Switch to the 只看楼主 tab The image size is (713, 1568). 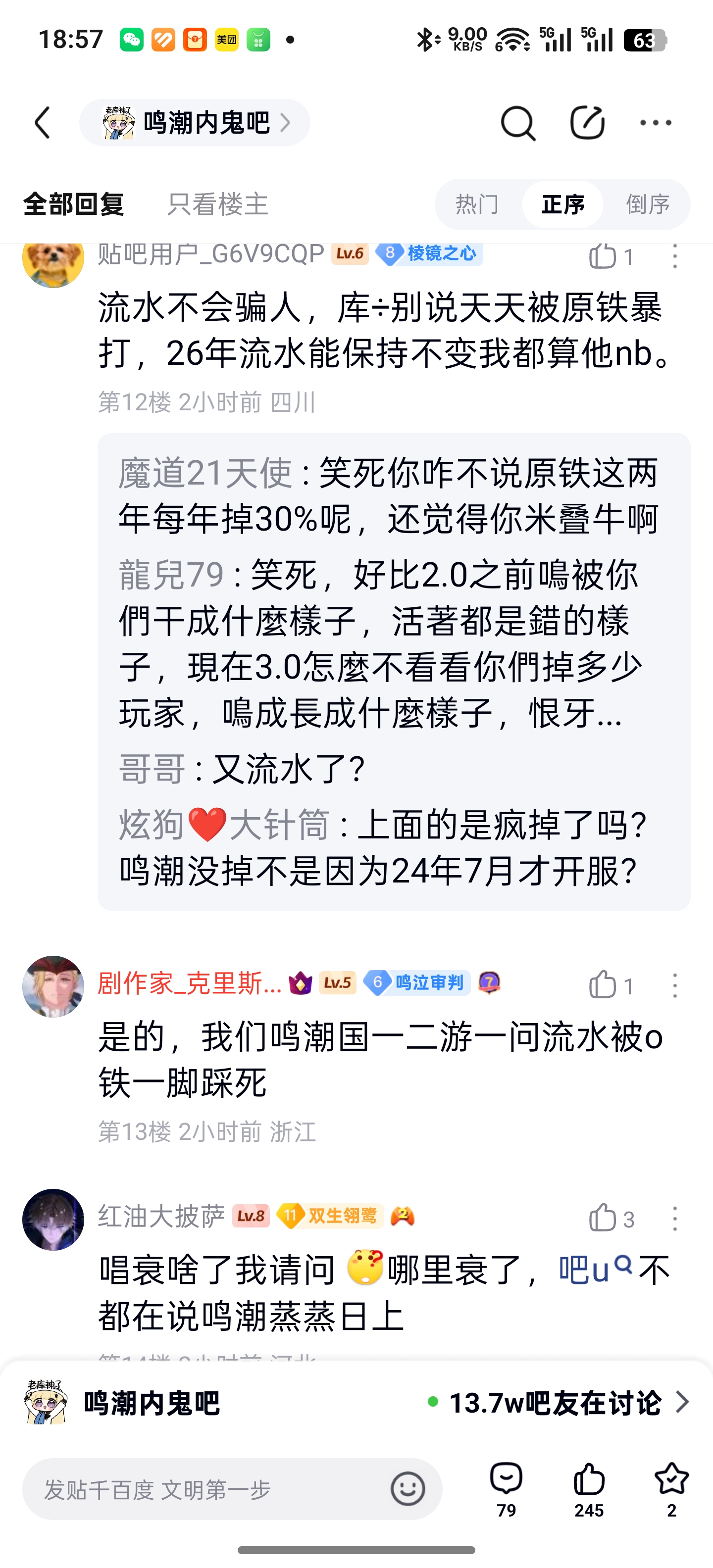[x=217, y=204]
